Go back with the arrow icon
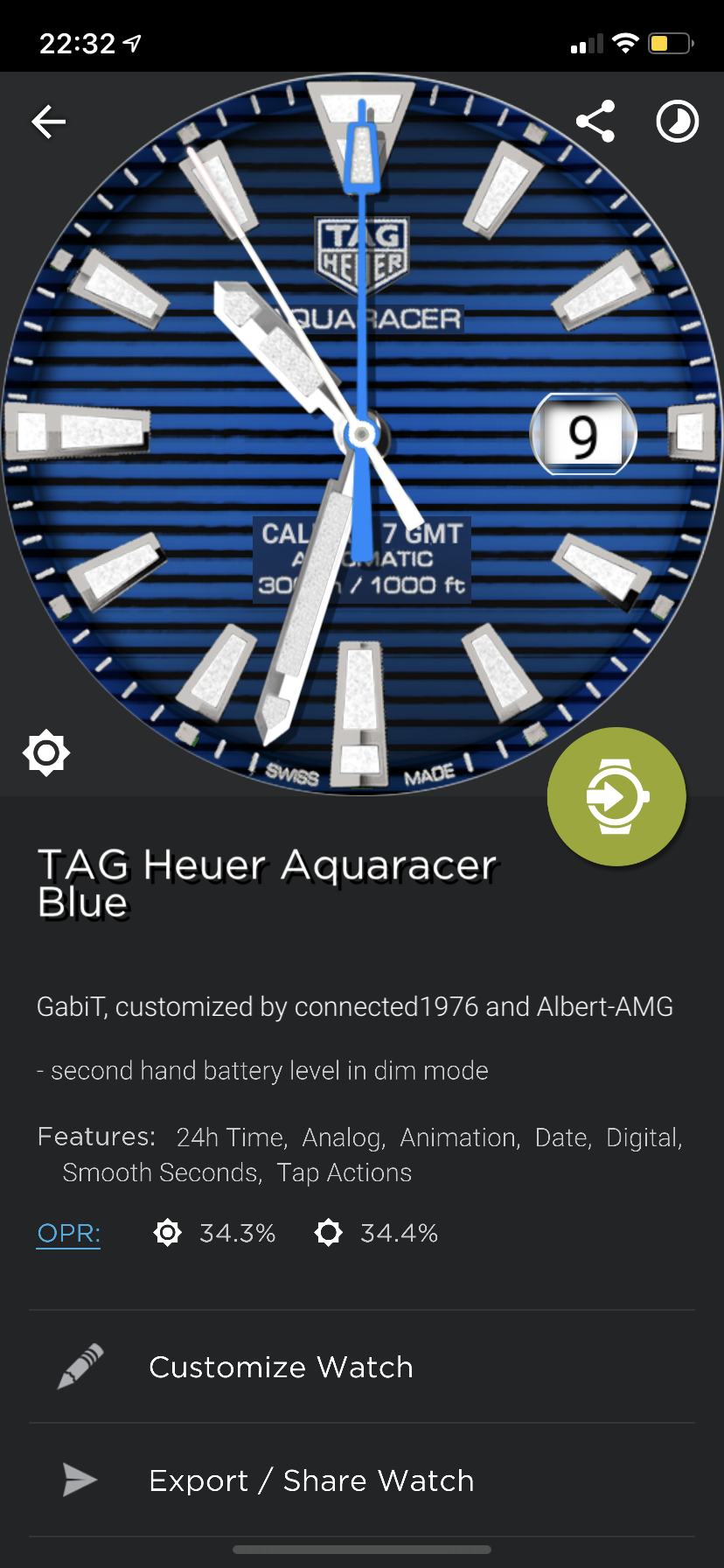Screen dimensions: 724x1568 click(49, 122)
